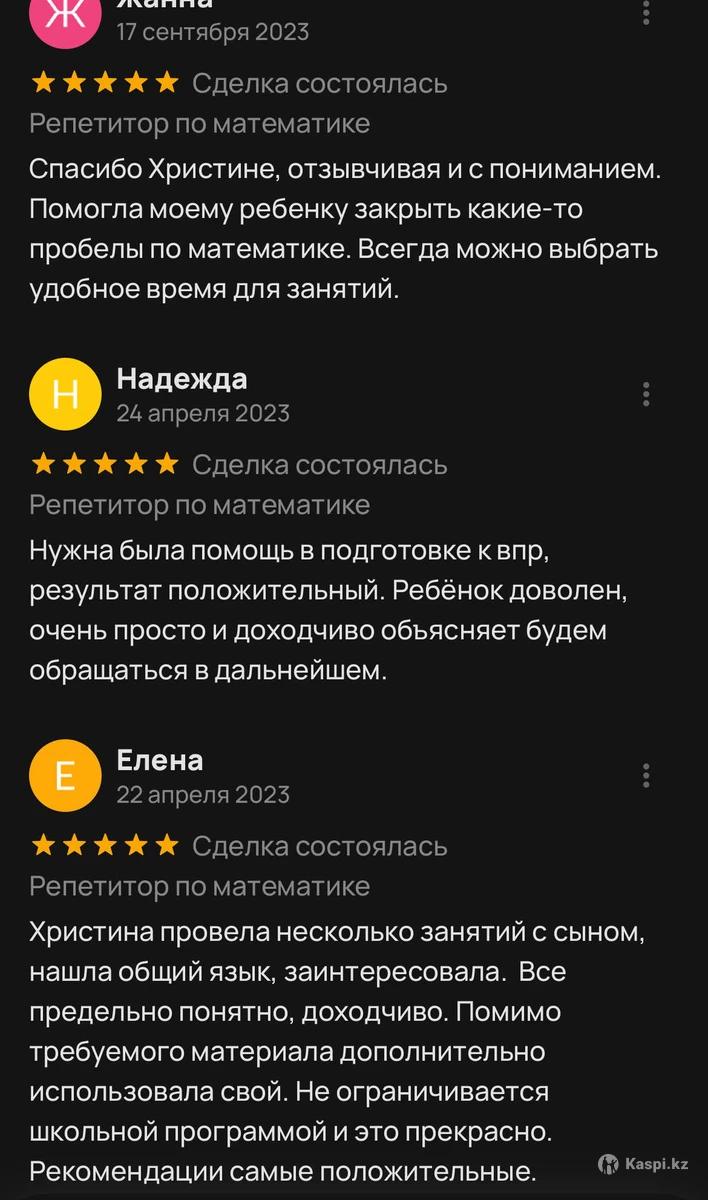Open Надежда's reviewer profile avatar
Viewport: 708px width, 1200px height.
coord(65,394)
